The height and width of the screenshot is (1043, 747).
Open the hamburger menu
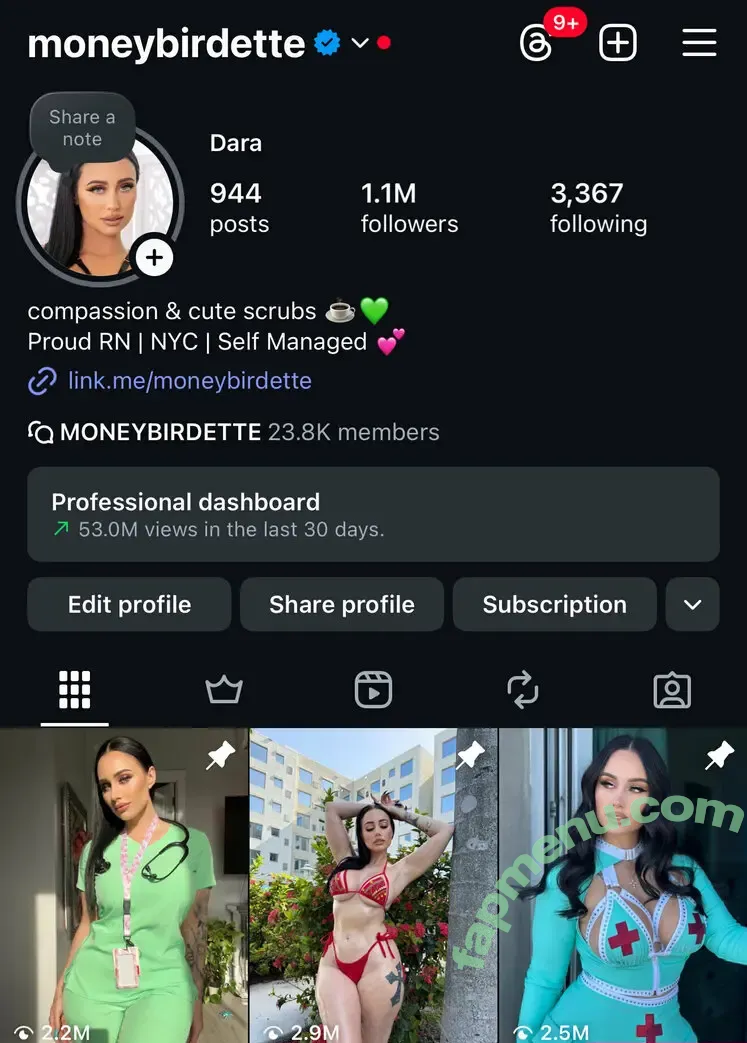[x=699, y=43]
